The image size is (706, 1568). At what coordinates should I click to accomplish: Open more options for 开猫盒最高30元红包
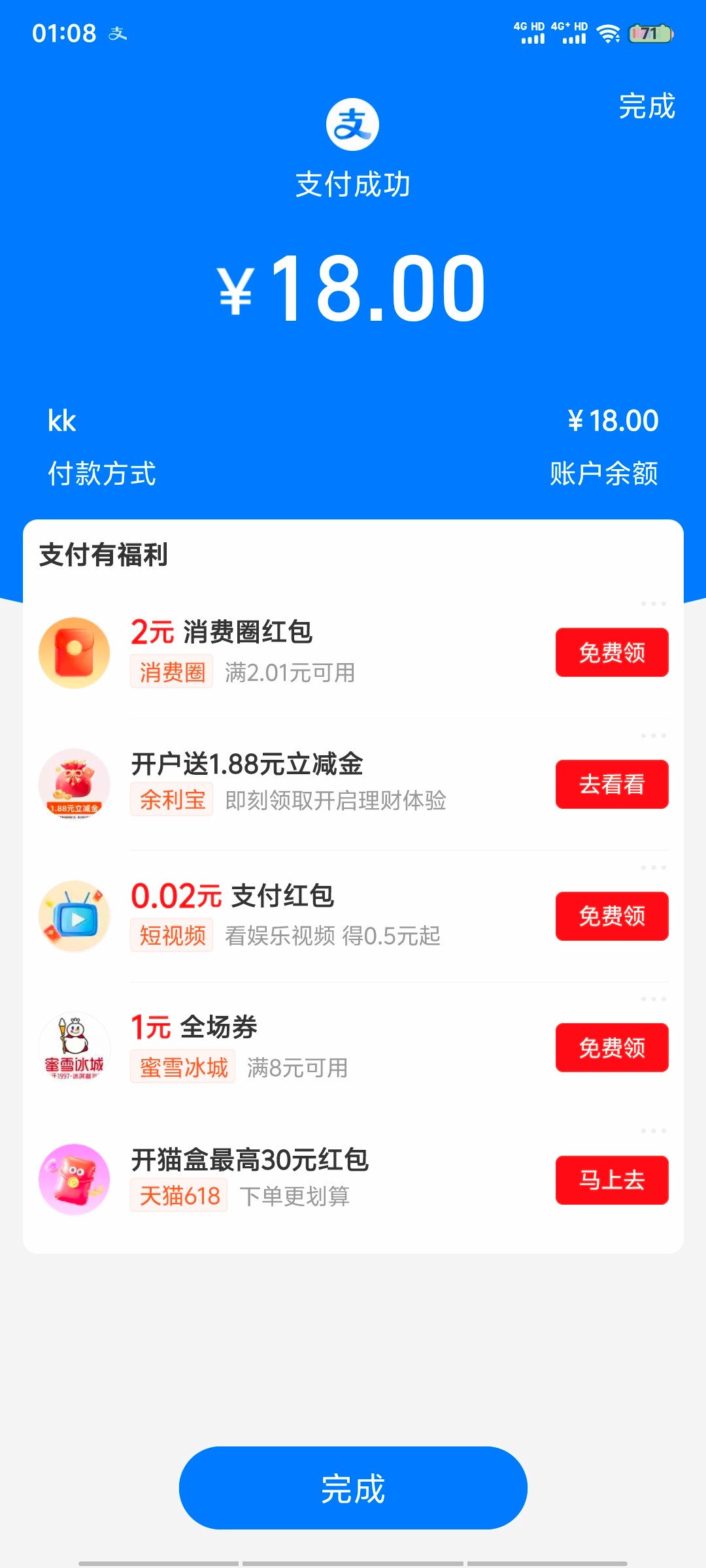pos(653,1131)
